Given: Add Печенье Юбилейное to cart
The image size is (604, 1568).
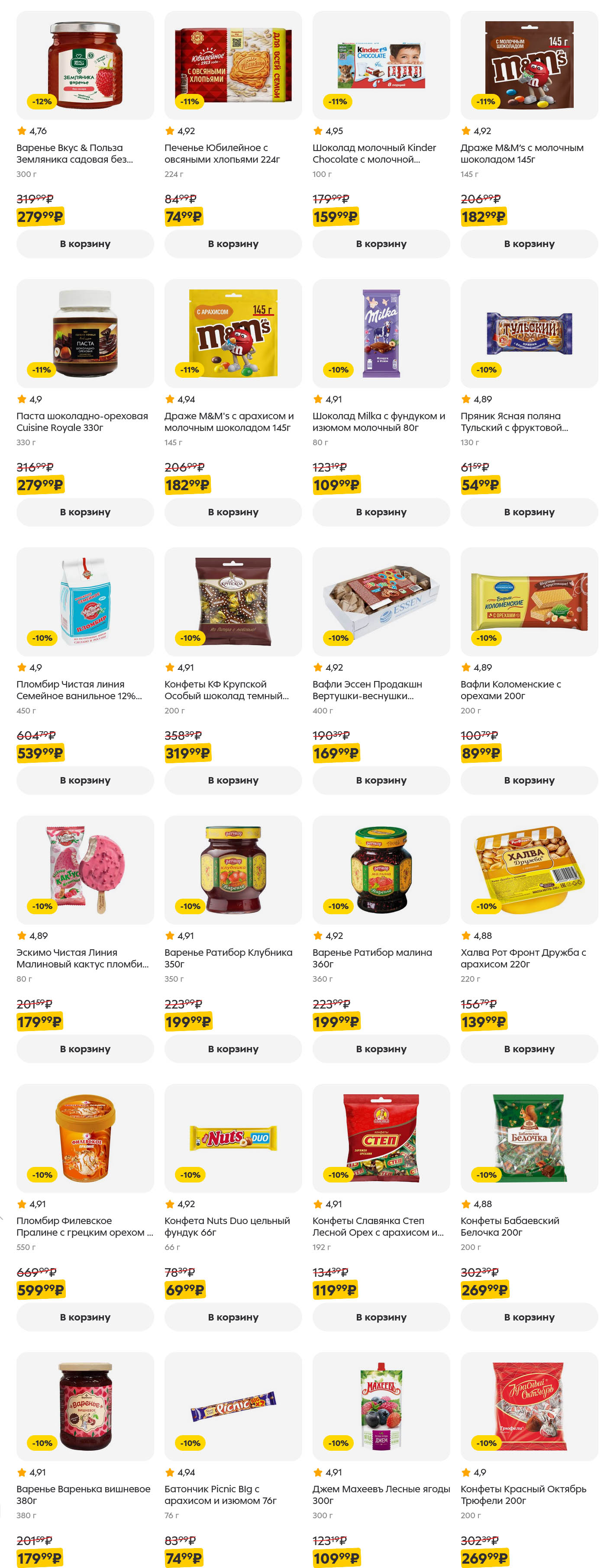Looking at the screenshot, I should pyautogui.click(x=233, y=244).
